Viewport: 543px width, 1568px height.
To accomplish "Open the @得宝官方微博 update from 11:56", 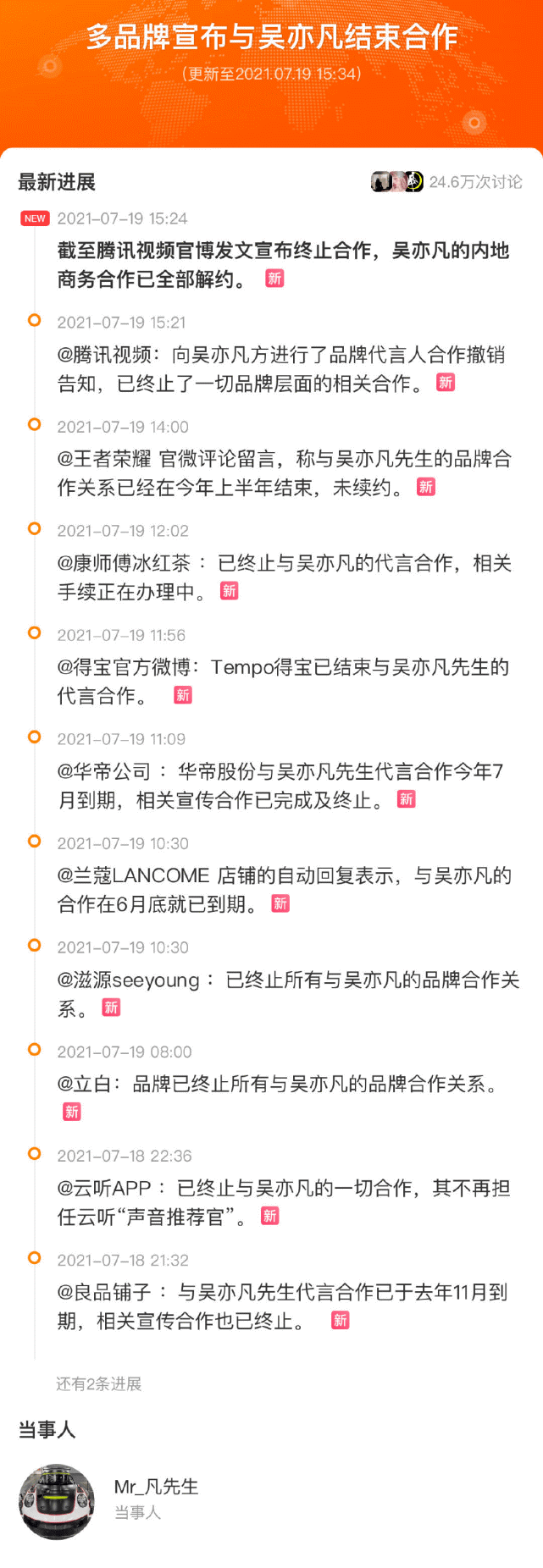I will point(282,682).
